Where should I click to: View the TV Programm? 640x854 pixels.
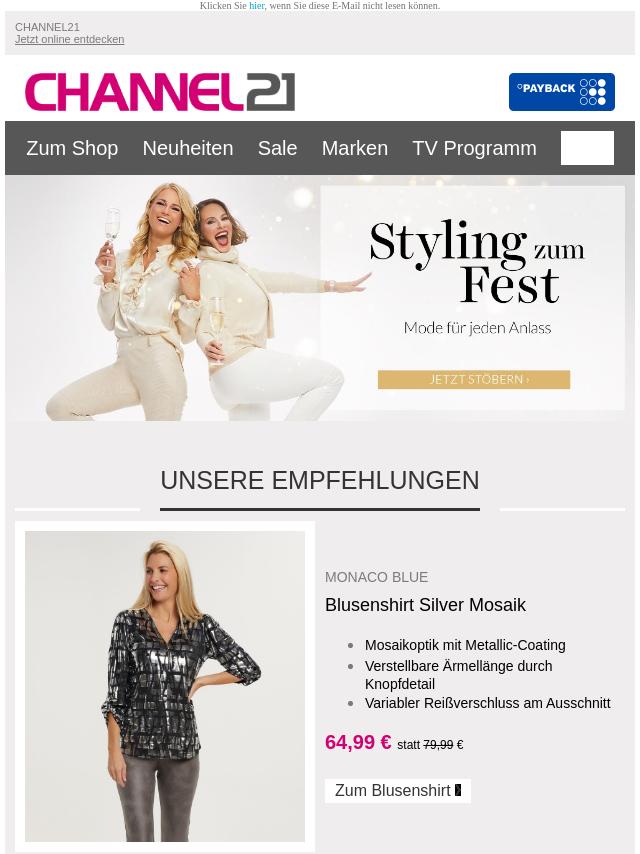point(474,148)
